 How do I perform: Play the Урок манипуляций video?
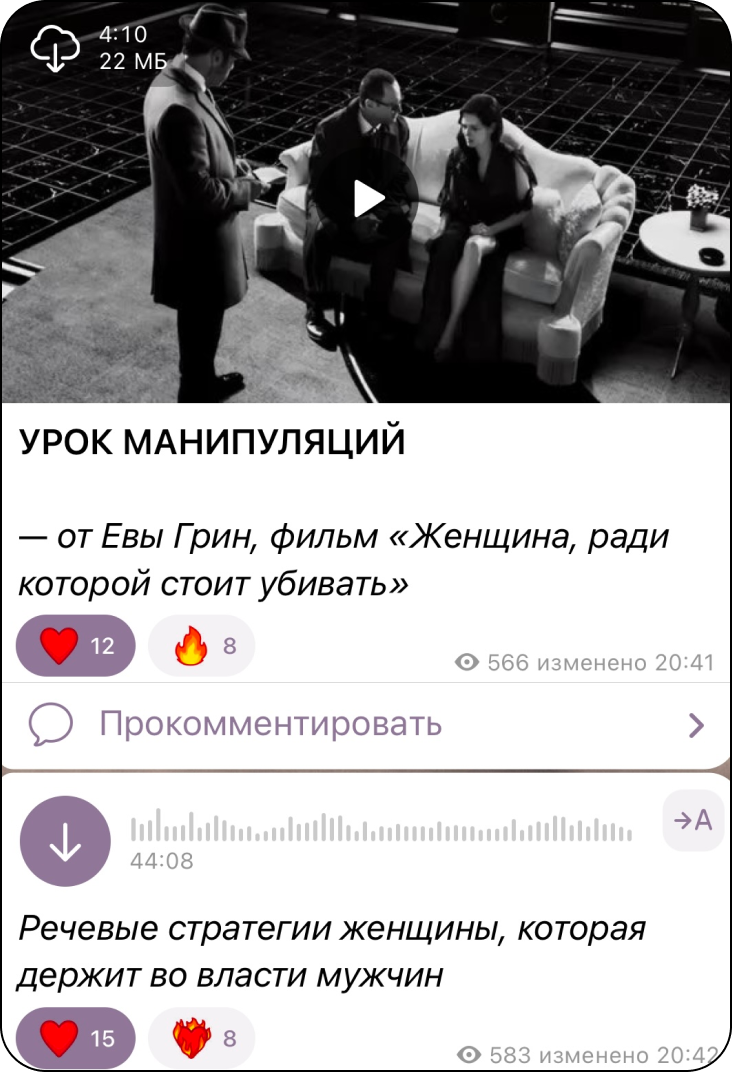coord(369,198)
